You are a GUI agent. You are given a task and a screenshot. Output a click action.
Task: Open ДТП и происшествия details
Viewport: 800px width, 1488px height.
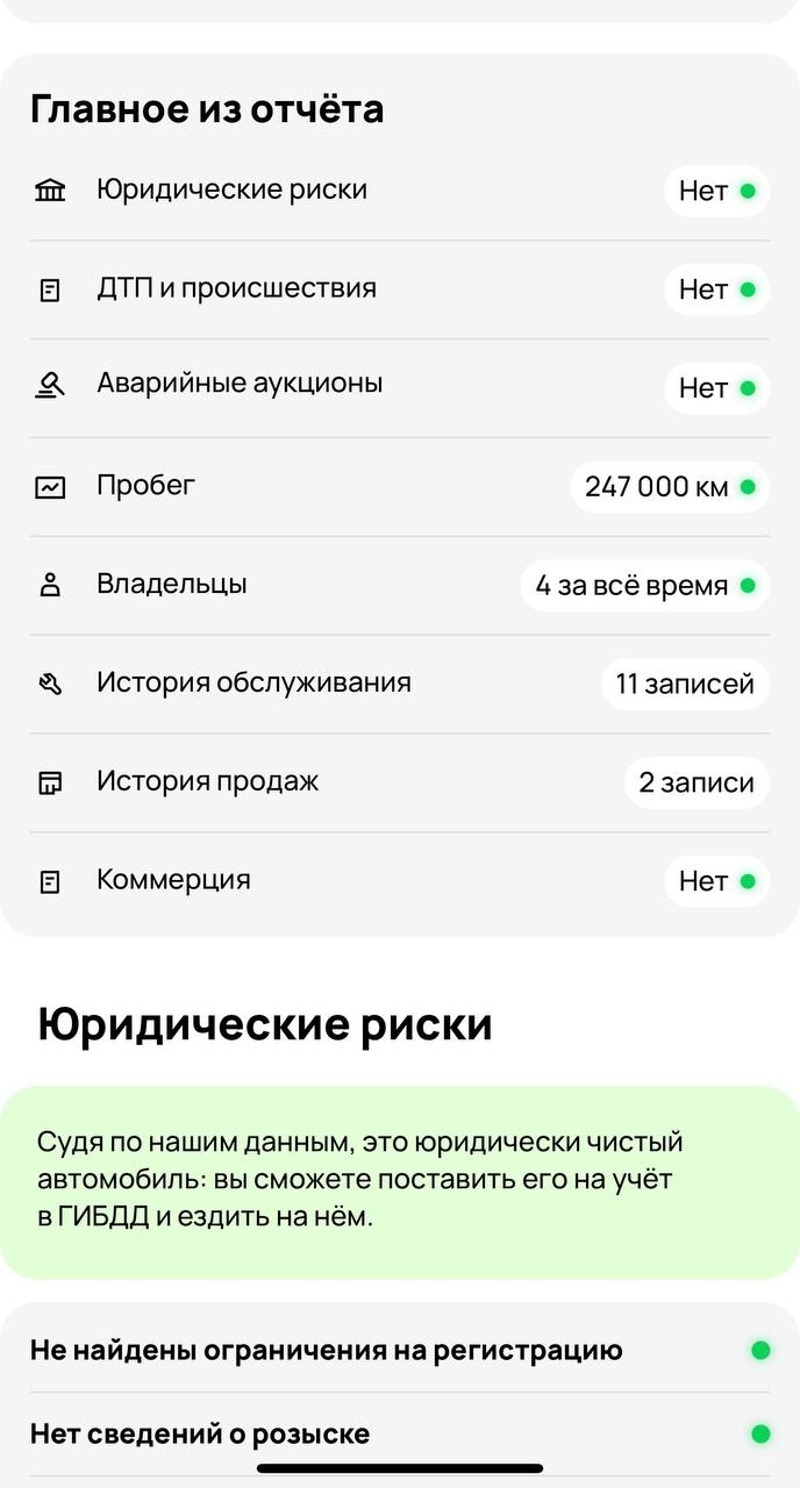400,289
